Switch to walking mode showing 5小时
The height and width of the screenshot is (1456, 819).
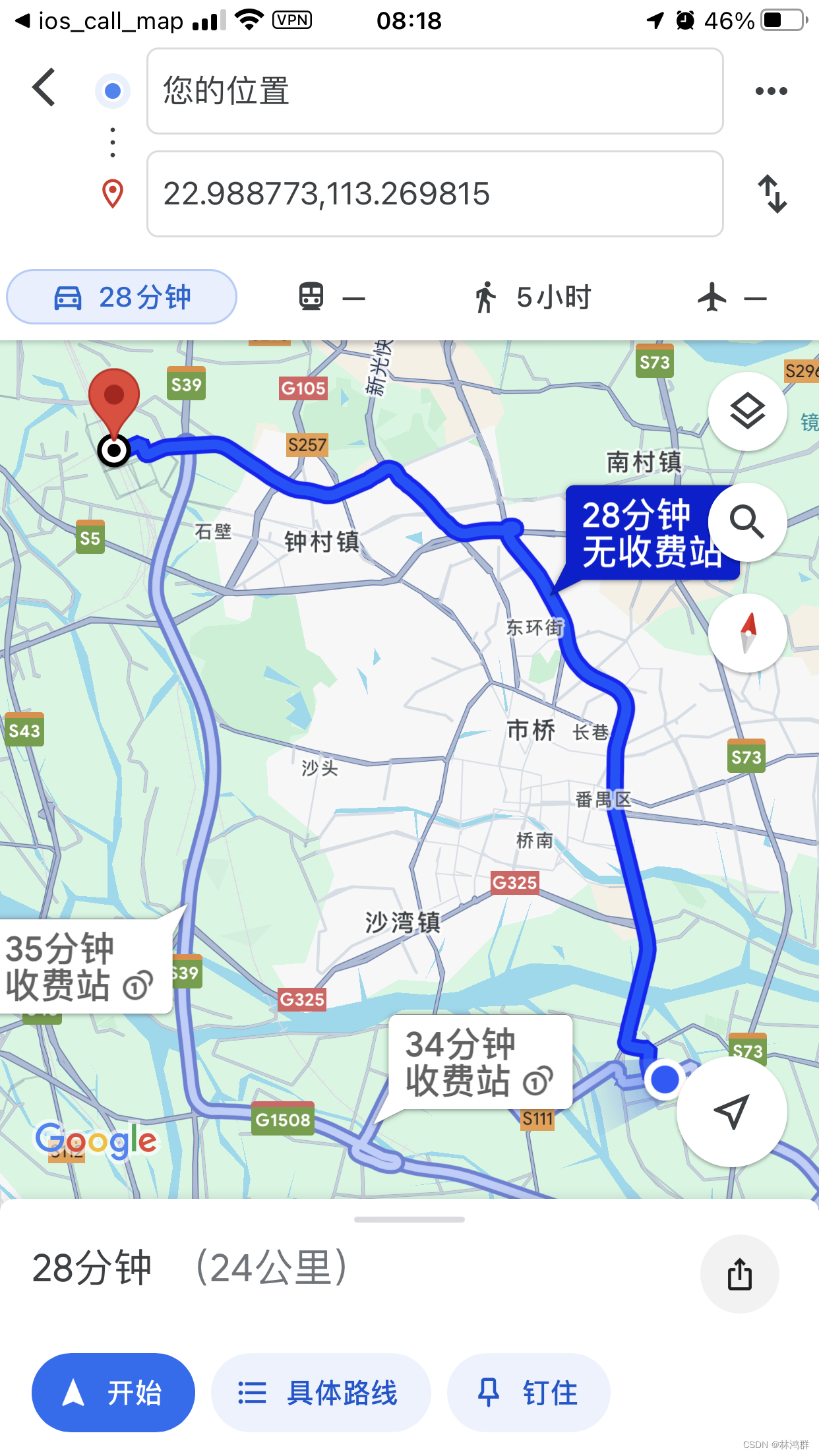point(533,297)
